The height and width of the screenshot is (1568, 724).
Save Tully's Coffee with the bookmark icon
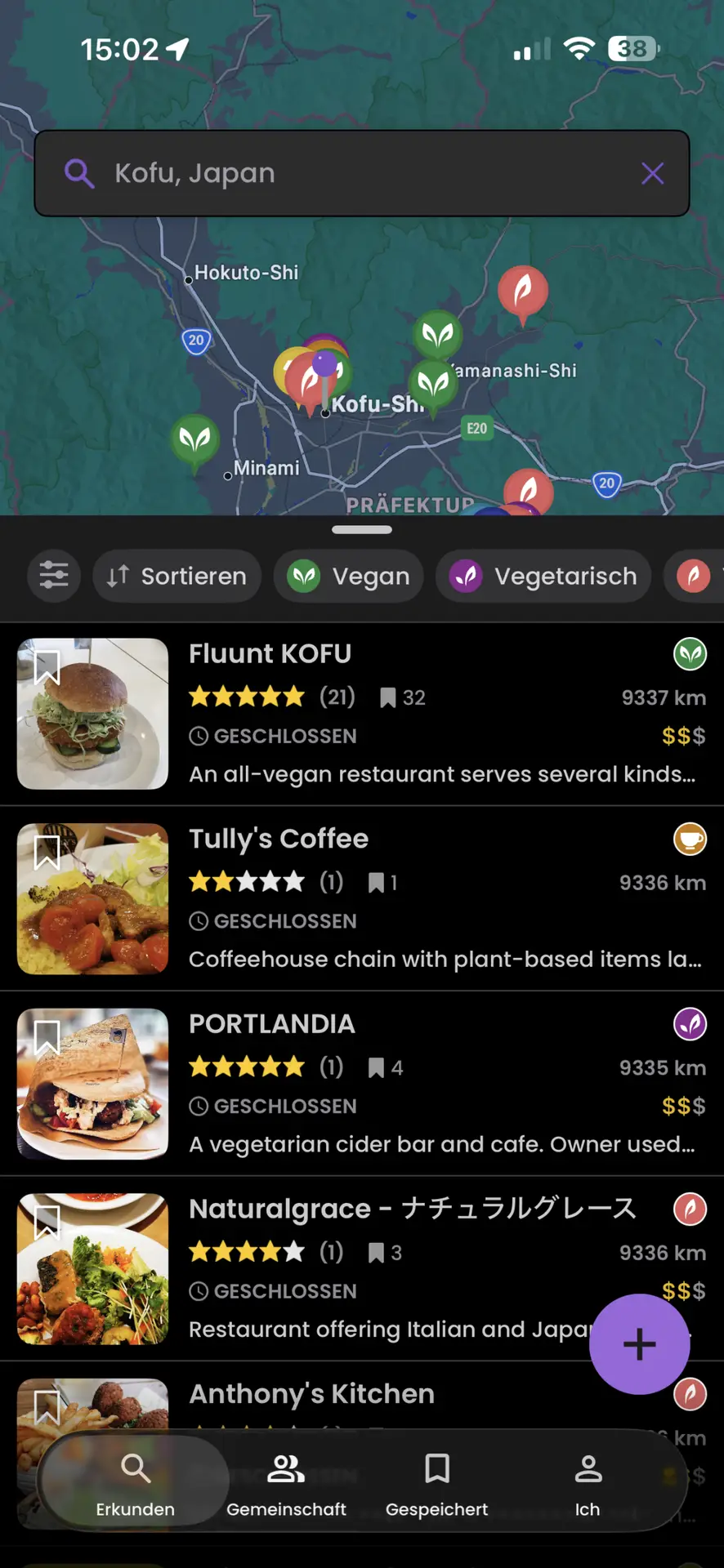click(x=47, y=853)
